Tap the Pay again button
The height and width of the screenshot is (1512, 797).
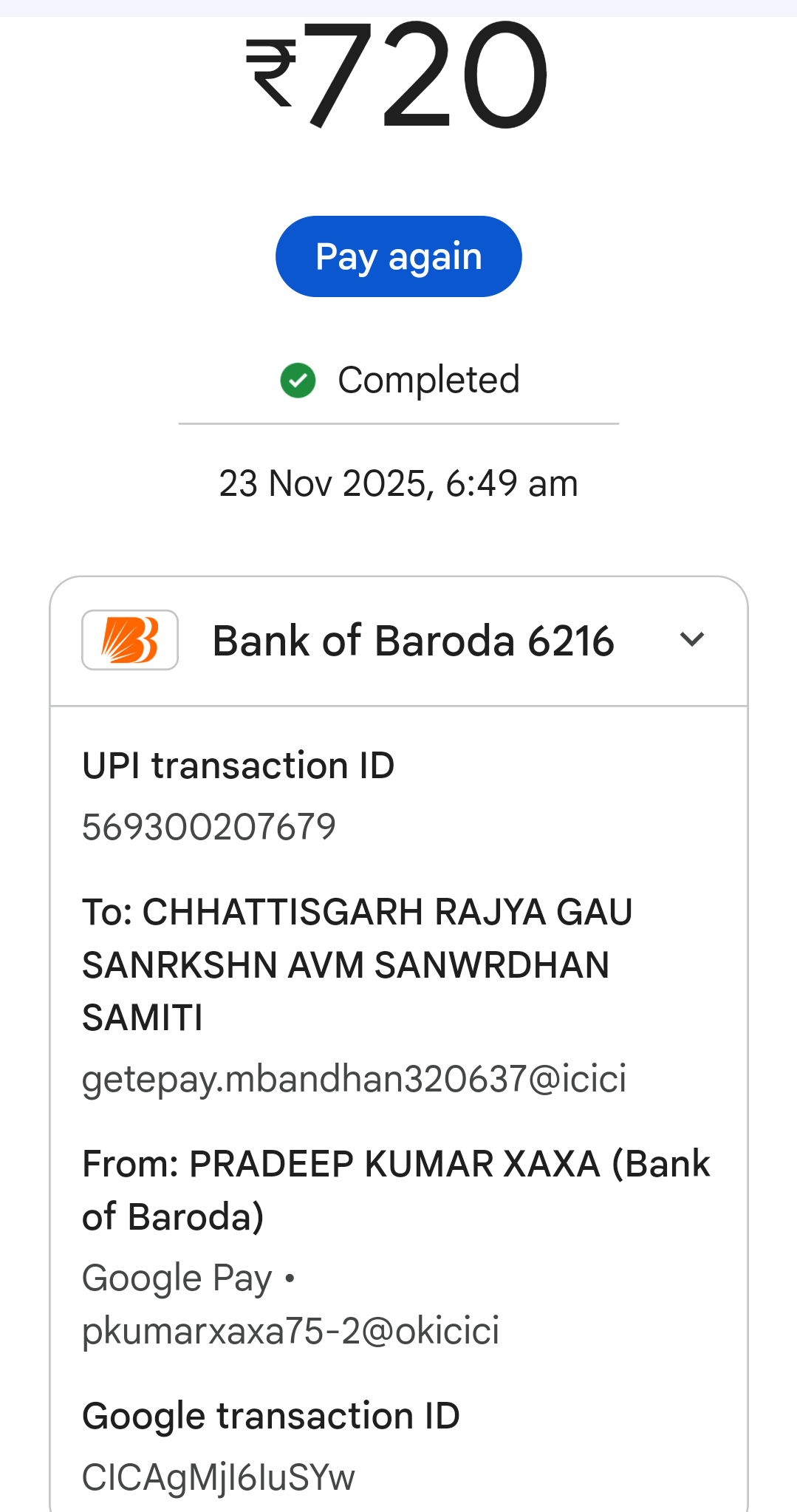click(398, 256)
